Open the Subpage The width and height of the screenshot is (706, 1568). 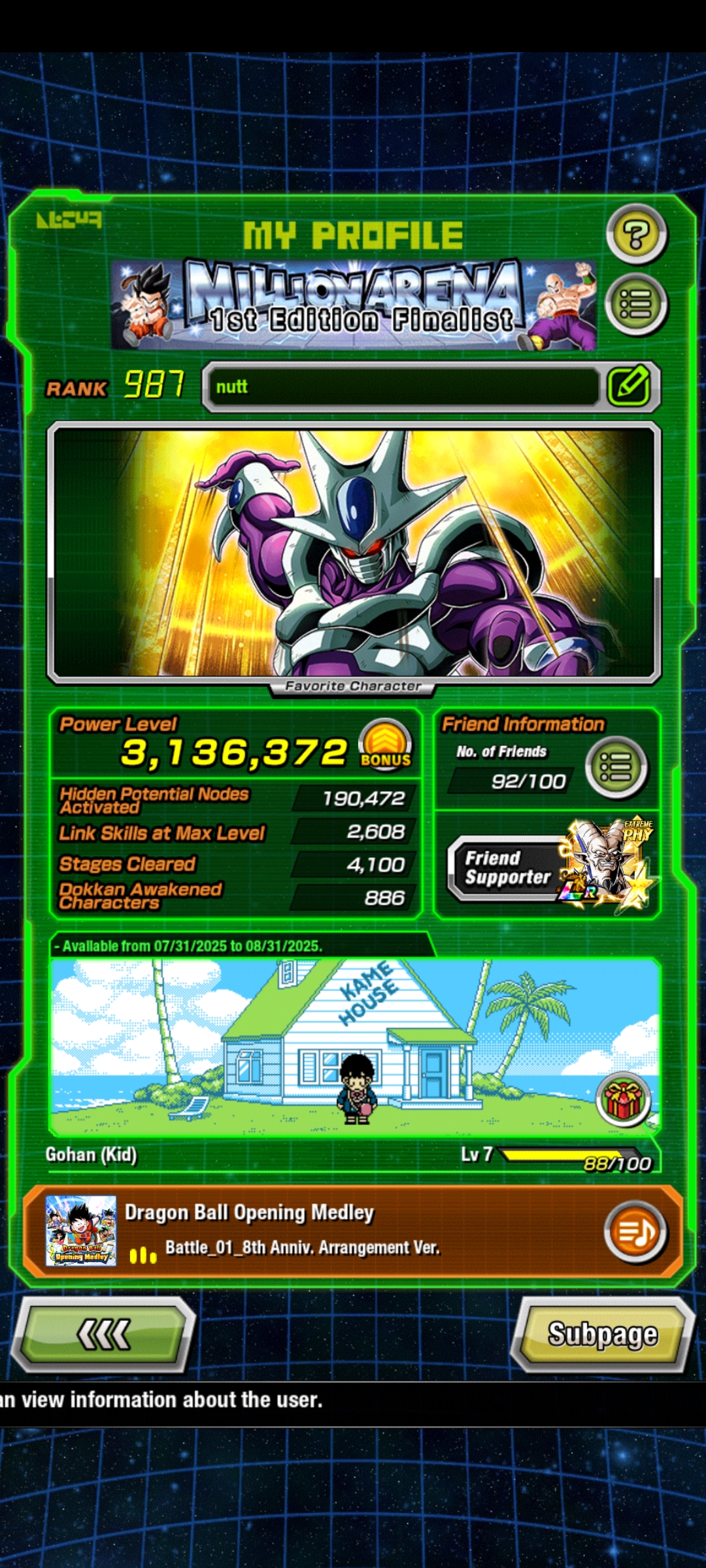[x=602, y=1334]
